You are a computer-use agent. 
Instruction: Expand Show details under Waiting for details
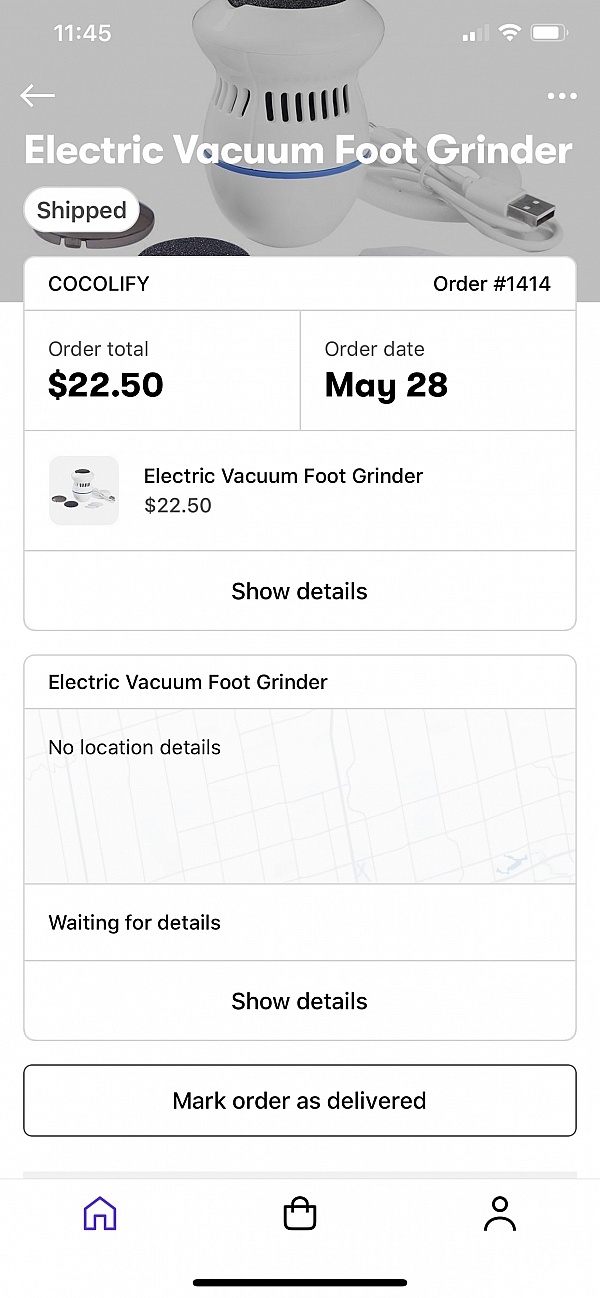pos(300,1001)
